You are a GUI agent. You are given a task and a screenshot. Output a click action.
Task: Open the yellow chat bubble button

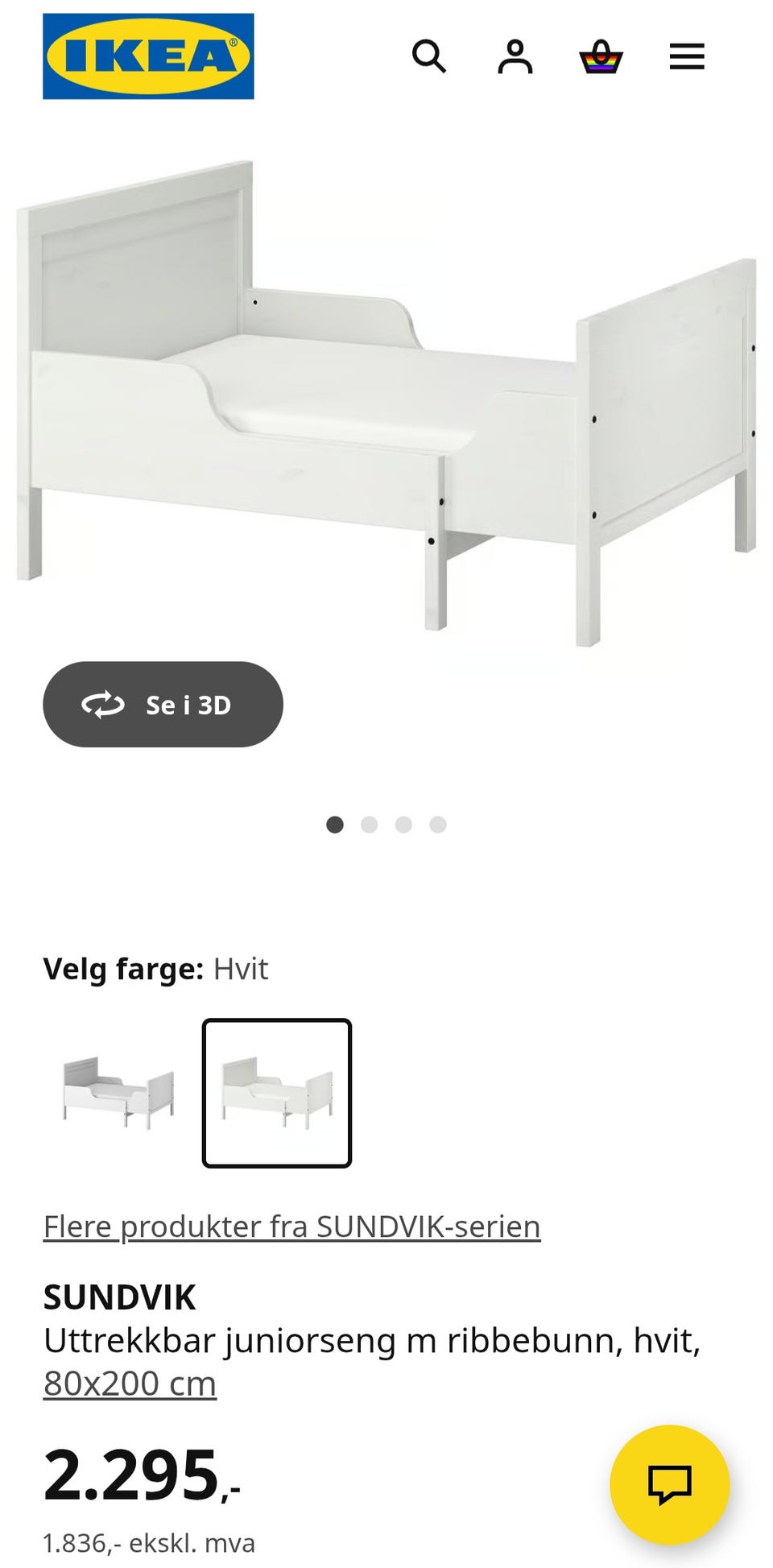(x=670, y=1484)
